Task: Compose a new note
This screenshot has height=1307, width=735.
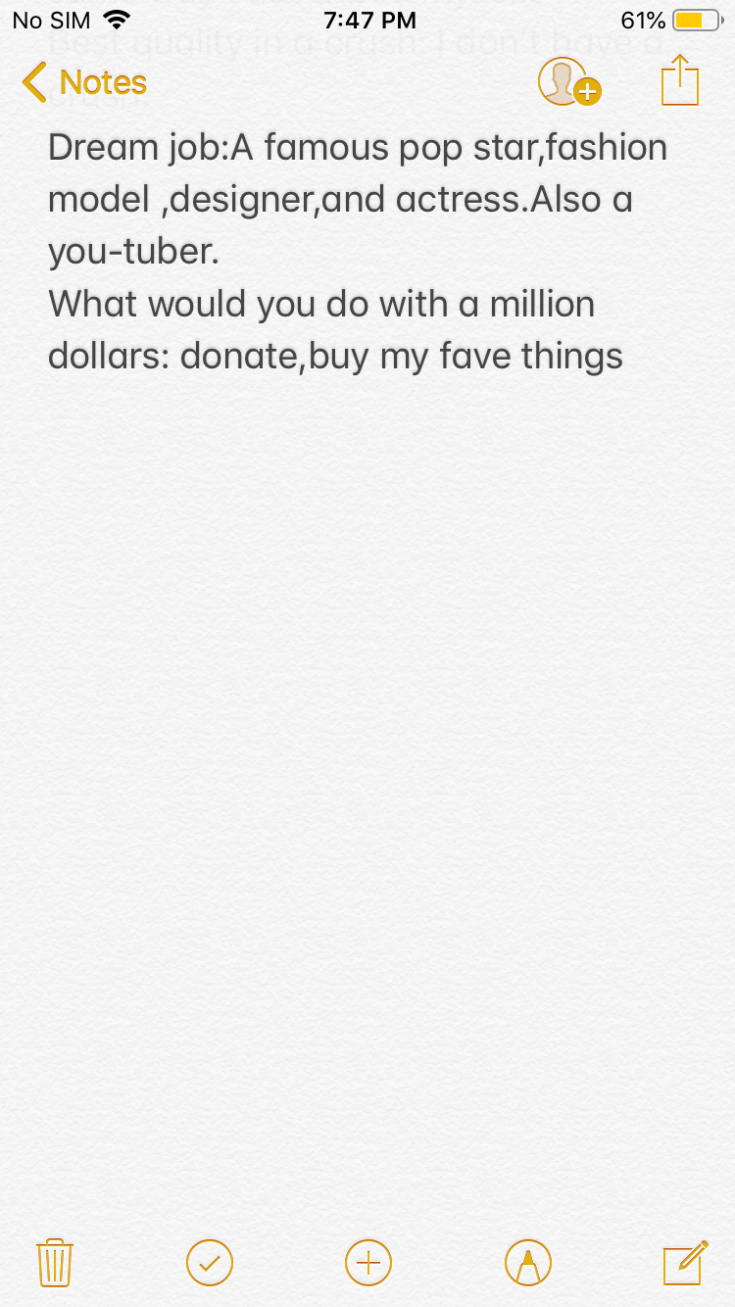Action: coord(686,1262)
